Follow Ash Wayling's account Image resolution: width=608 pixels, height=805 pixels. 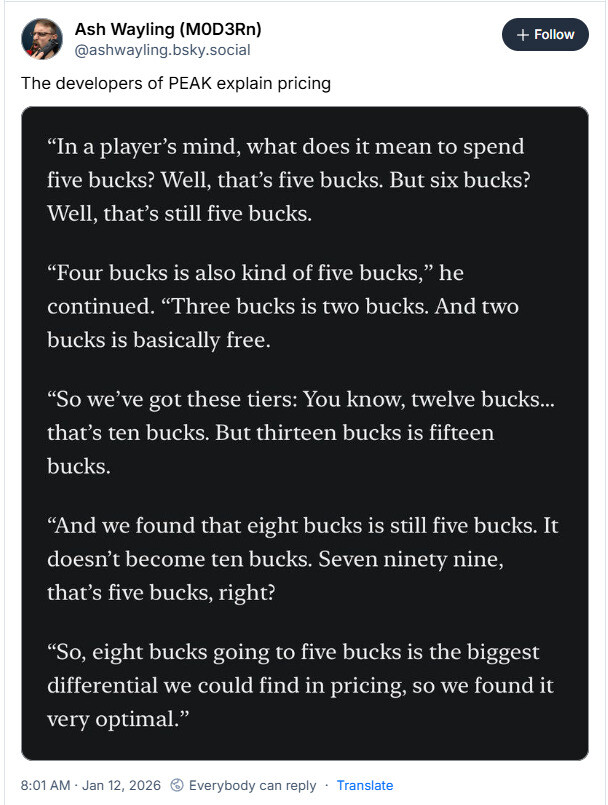pyautogui.click(x=545, y=34)
